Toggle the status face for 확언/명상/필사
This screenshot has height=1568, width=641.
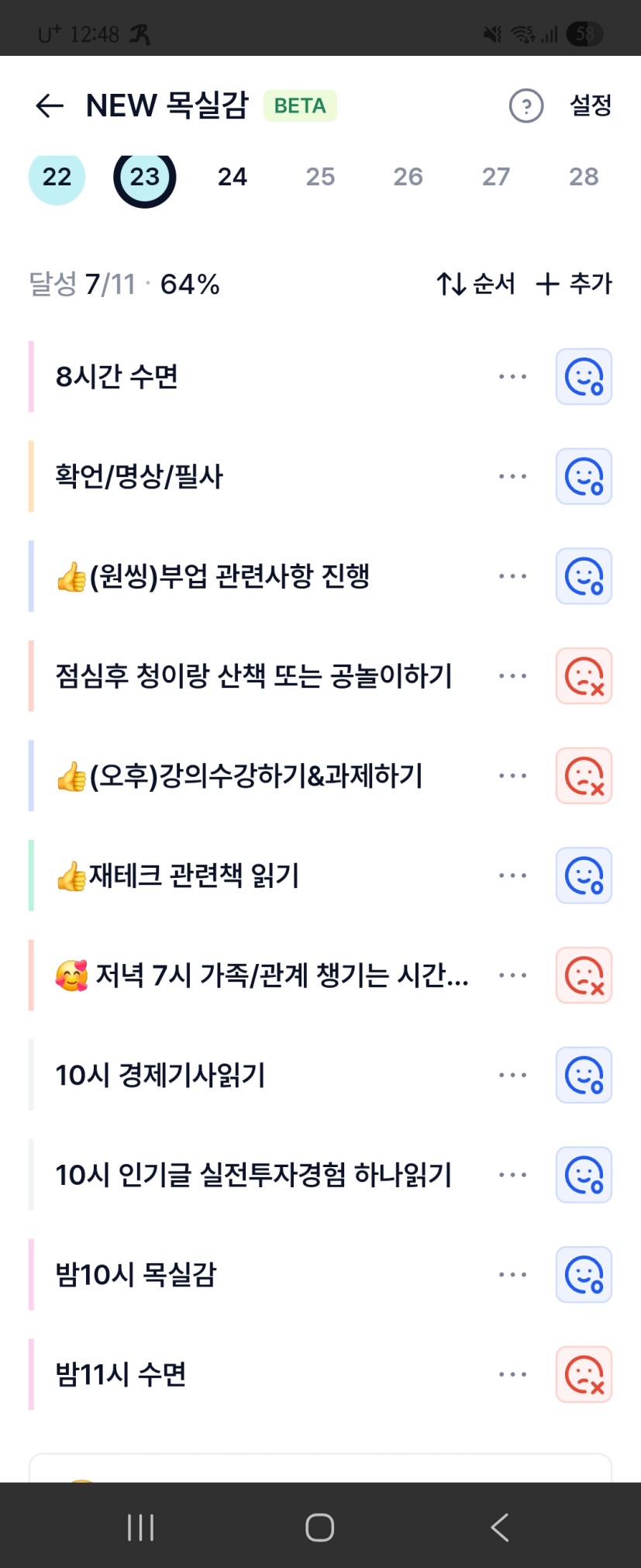(584, 476)
